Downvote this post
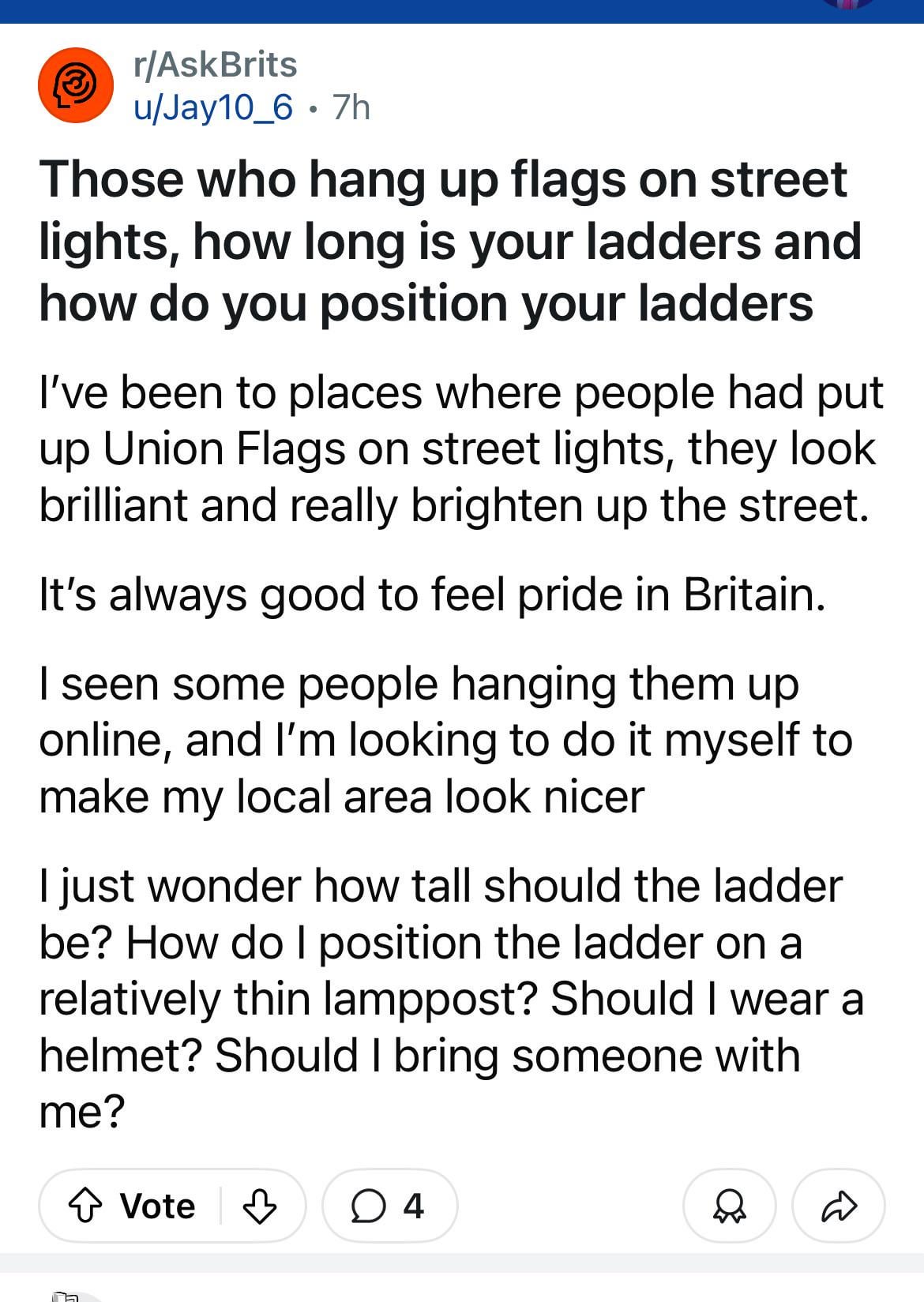 [259, 1206]
